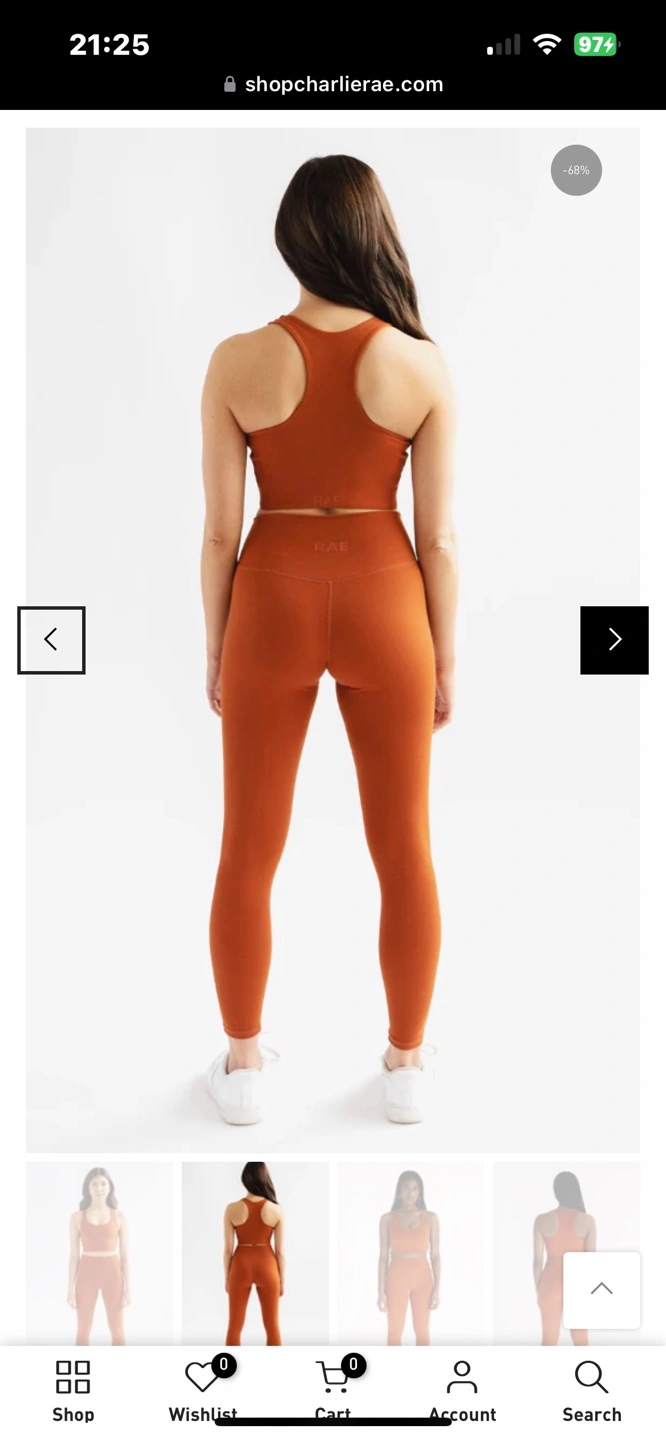Tap the shopcharlierae.com address bar
Viewport: 666px width, 1440px height.
[333, 84]
